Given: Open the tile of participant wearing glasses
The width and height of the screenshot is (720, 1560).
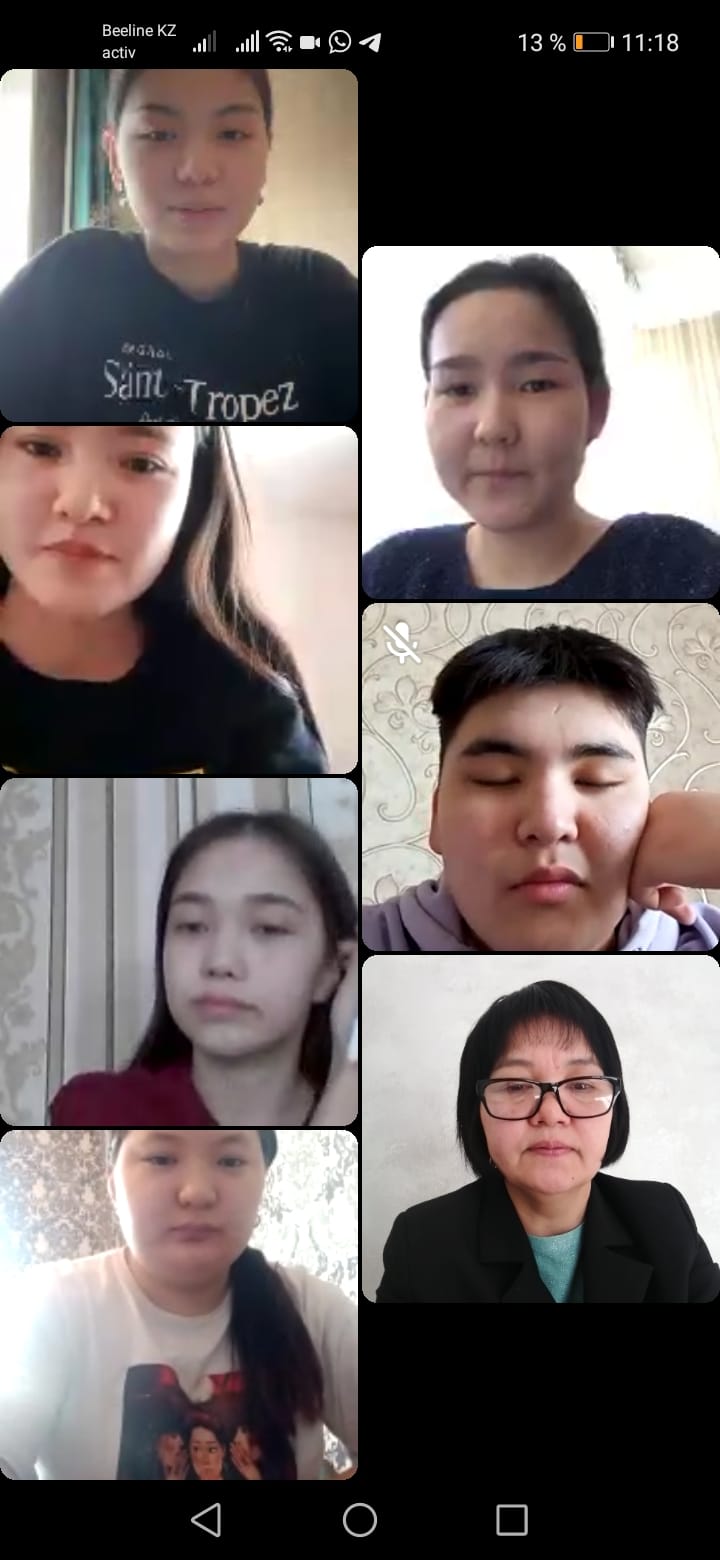Looking at the screenshot, I should [541, 1129].
